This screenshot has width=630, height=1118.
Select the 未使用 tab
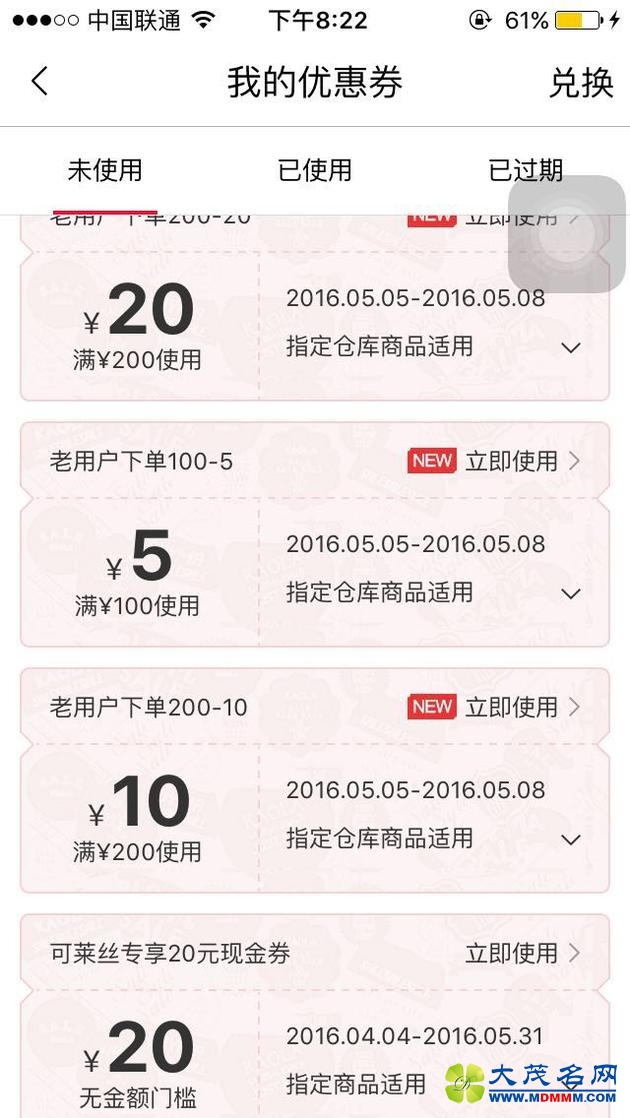pyautogui.click(x=105, y=170)
